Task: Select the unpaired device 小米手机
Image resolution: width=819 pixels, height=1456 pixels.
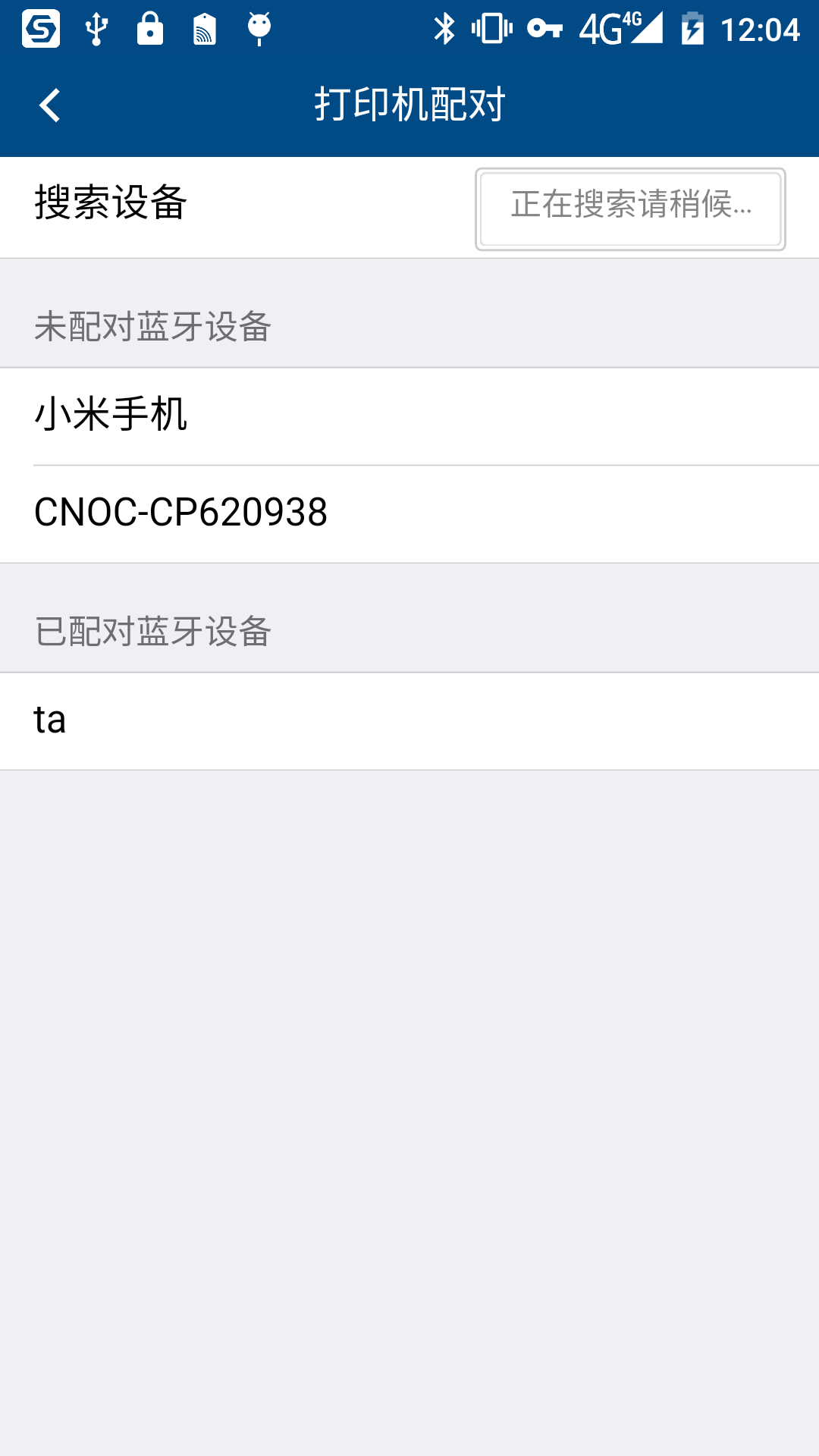Action: coord(409,416)
